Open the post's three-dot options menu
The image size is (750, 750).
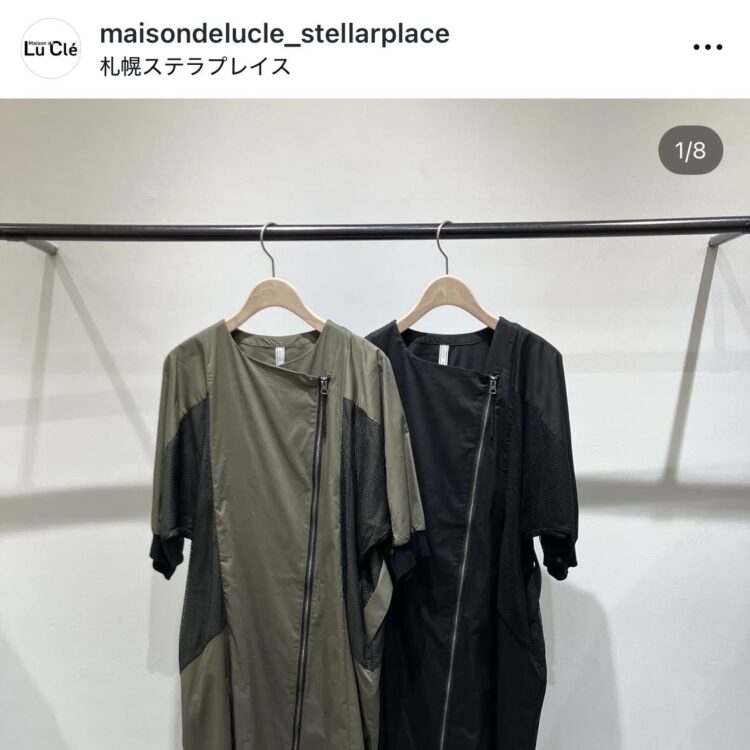(x=707, y=48)
